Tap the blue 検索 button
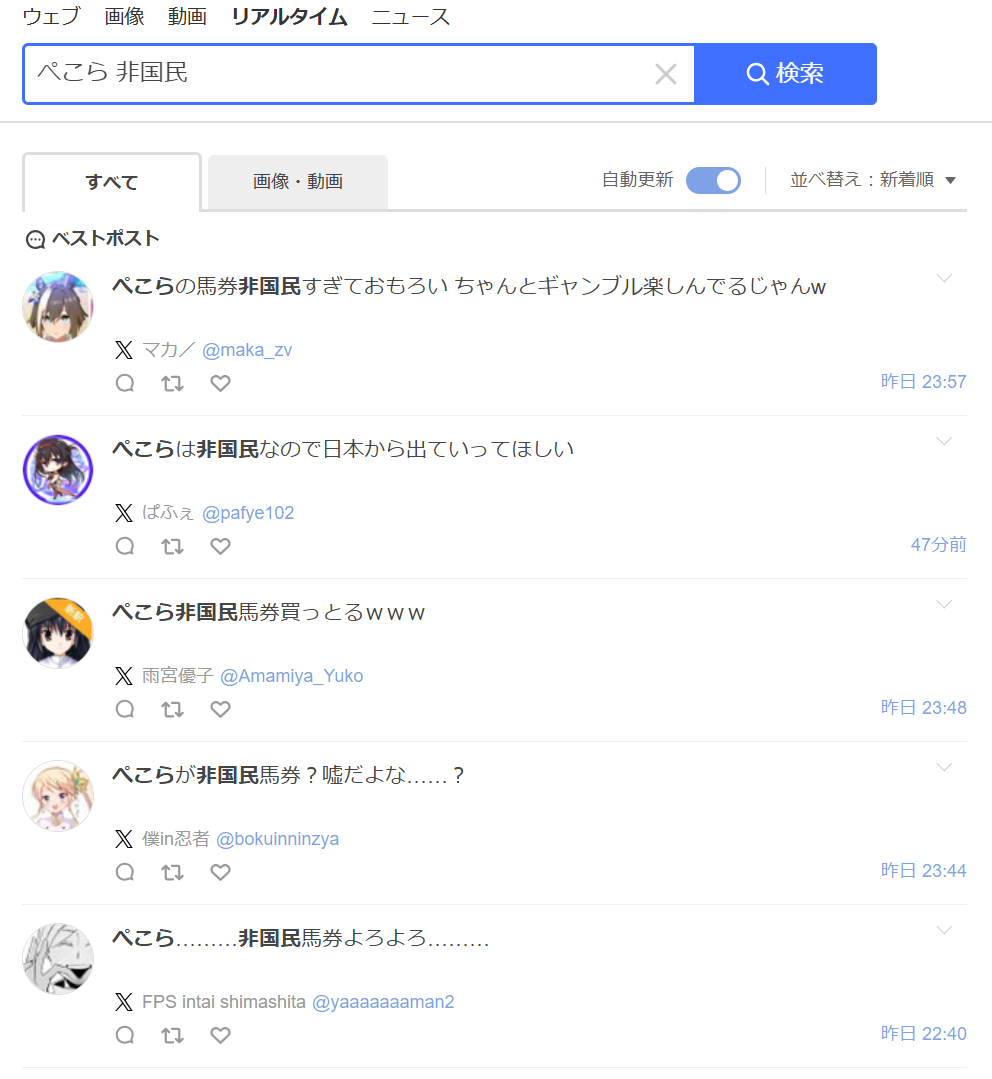The width and height of the screenshot is (992, 1079). click(x=785, y=74)
